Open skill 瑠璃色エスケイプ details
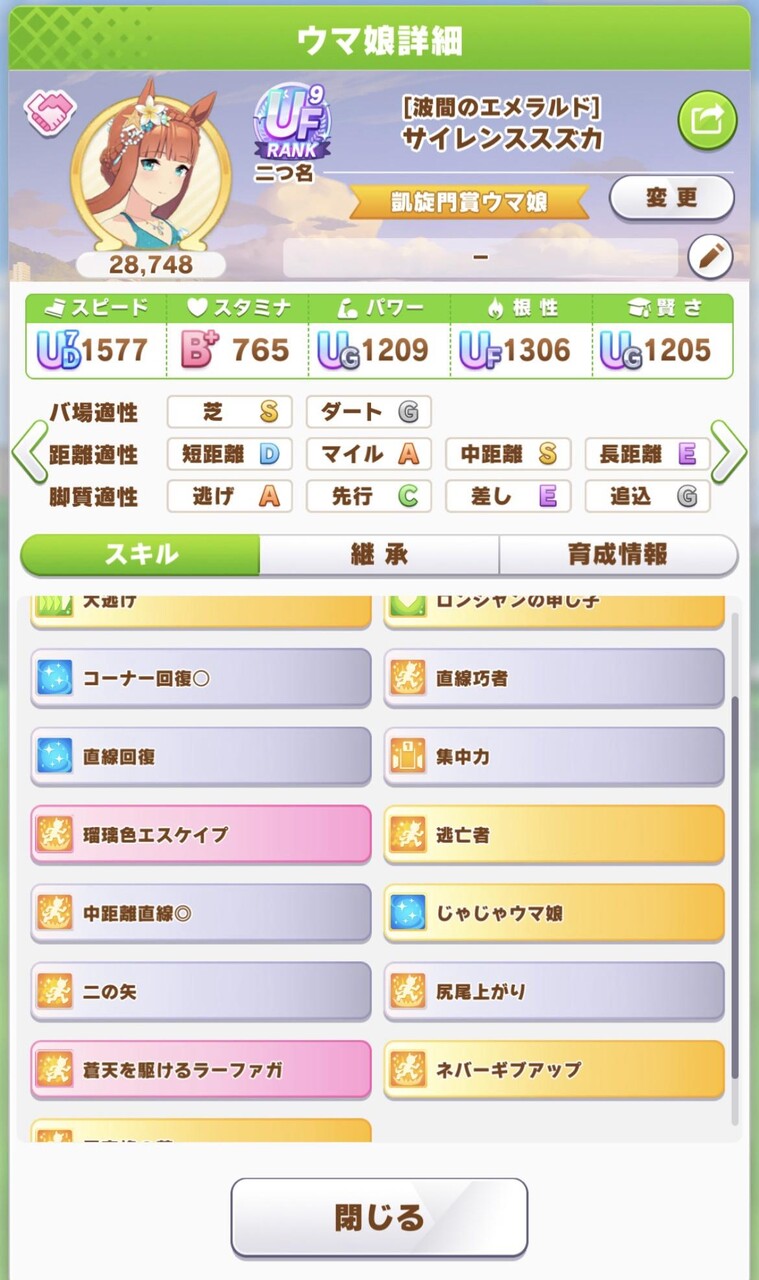Image resolution: width=759 pixels, height=1280 pixels. [201, 835]
